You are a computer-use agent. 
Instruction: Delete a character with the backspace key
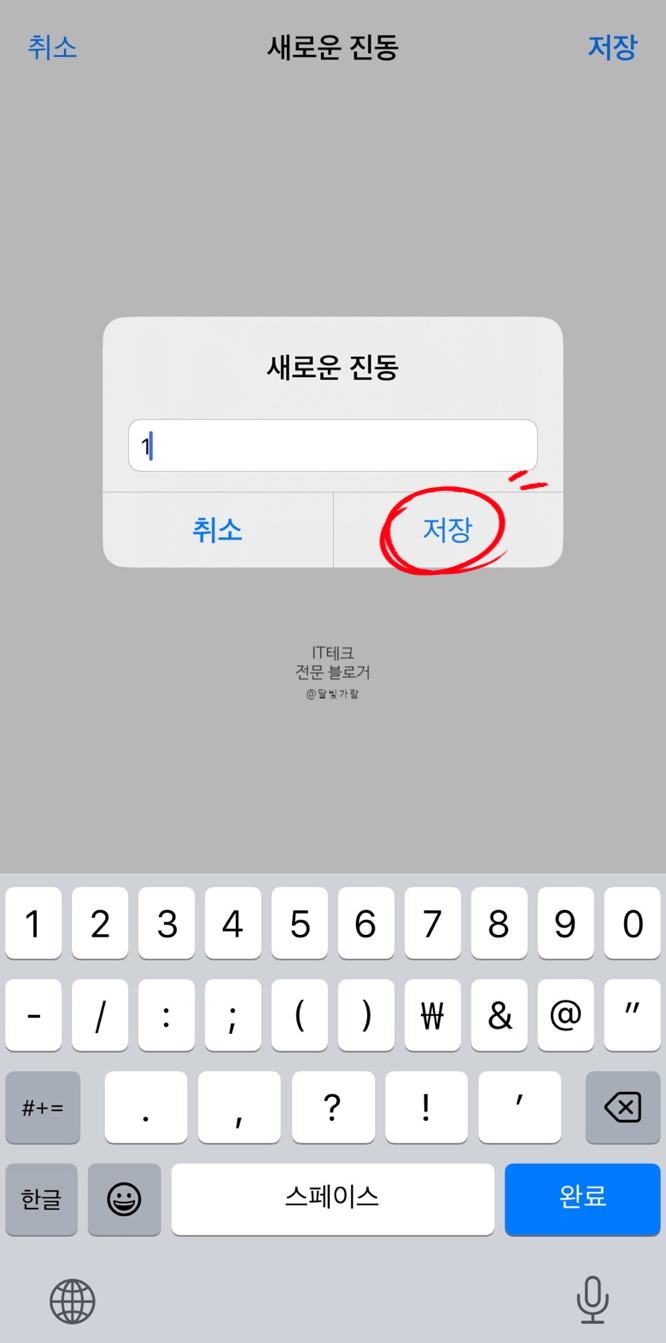point(622,1108)
